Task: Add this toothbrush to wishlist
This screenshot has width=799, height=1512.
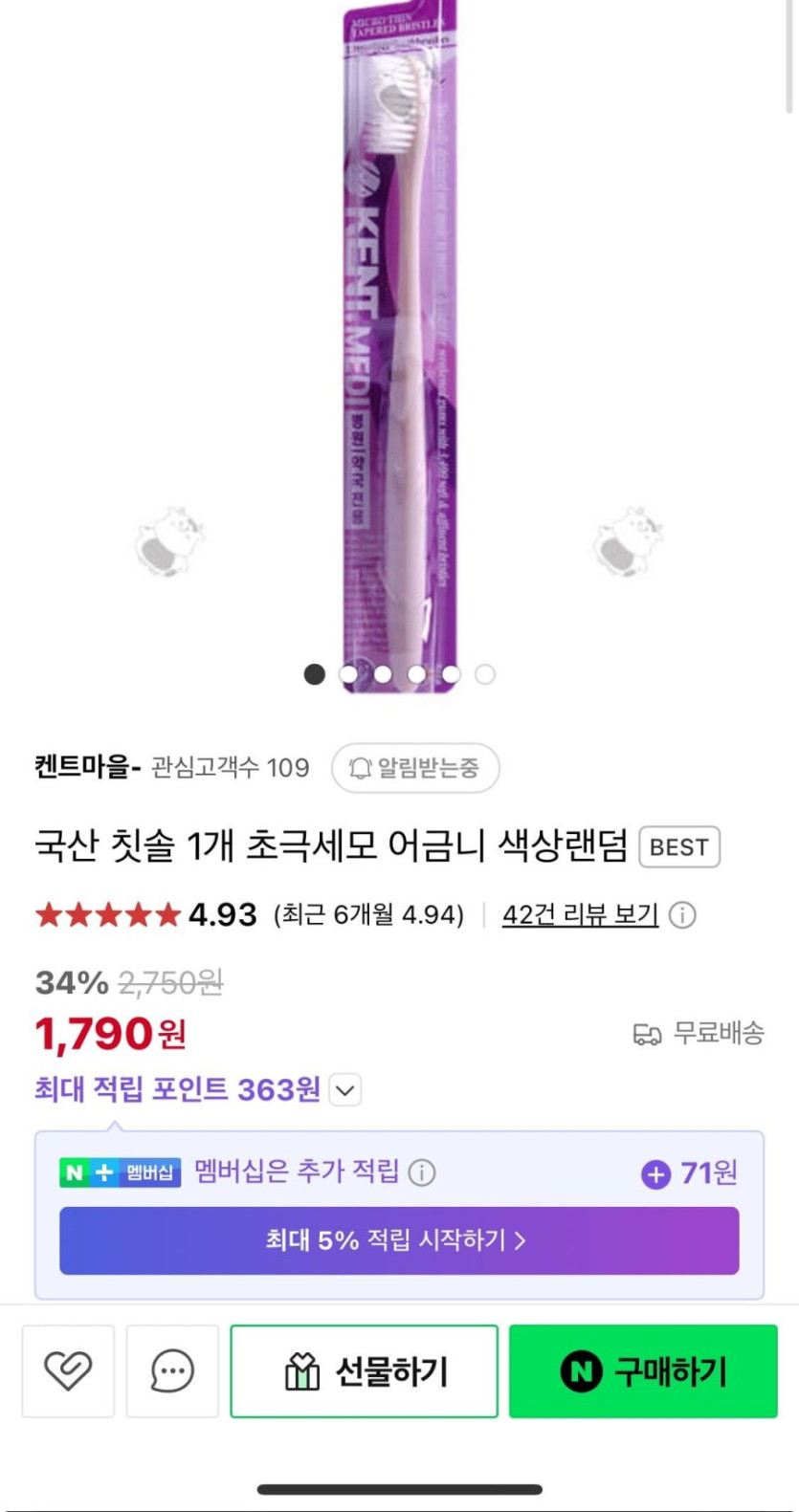Action: (68, 1370)
